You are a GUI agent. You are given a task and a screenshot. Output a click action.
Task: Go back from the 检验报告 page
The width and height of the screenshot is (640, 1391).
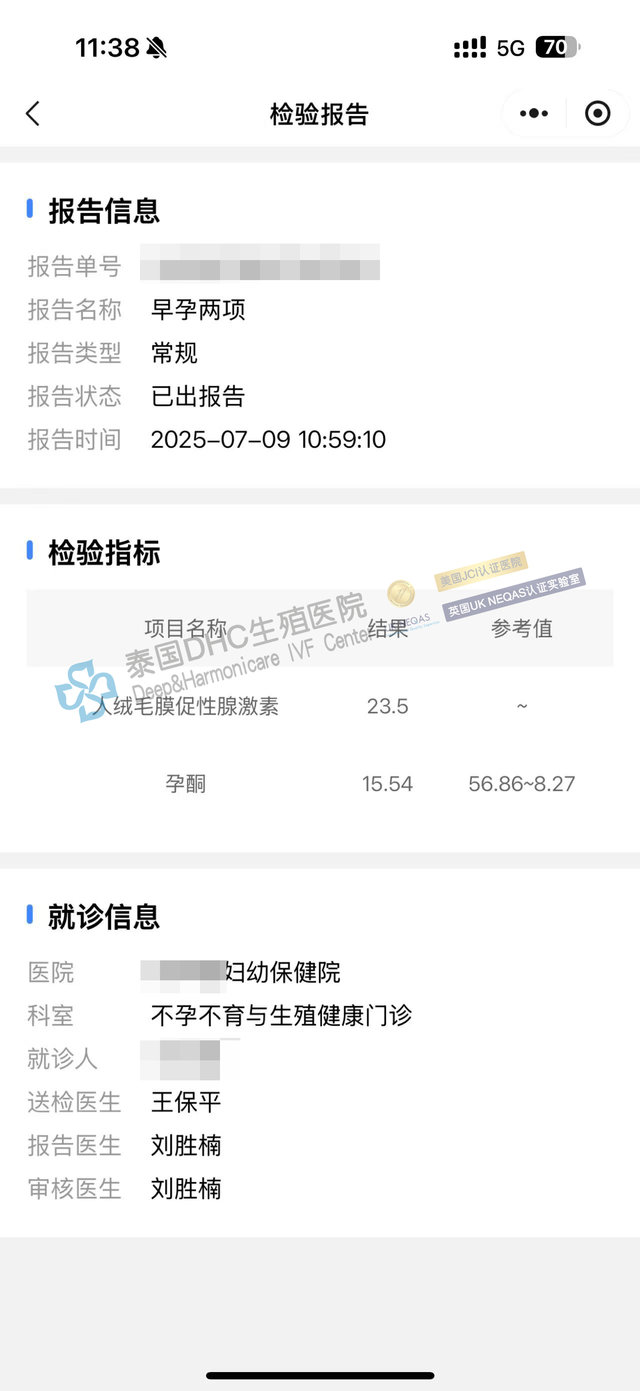pyautogui.click(x=33, y=114)
